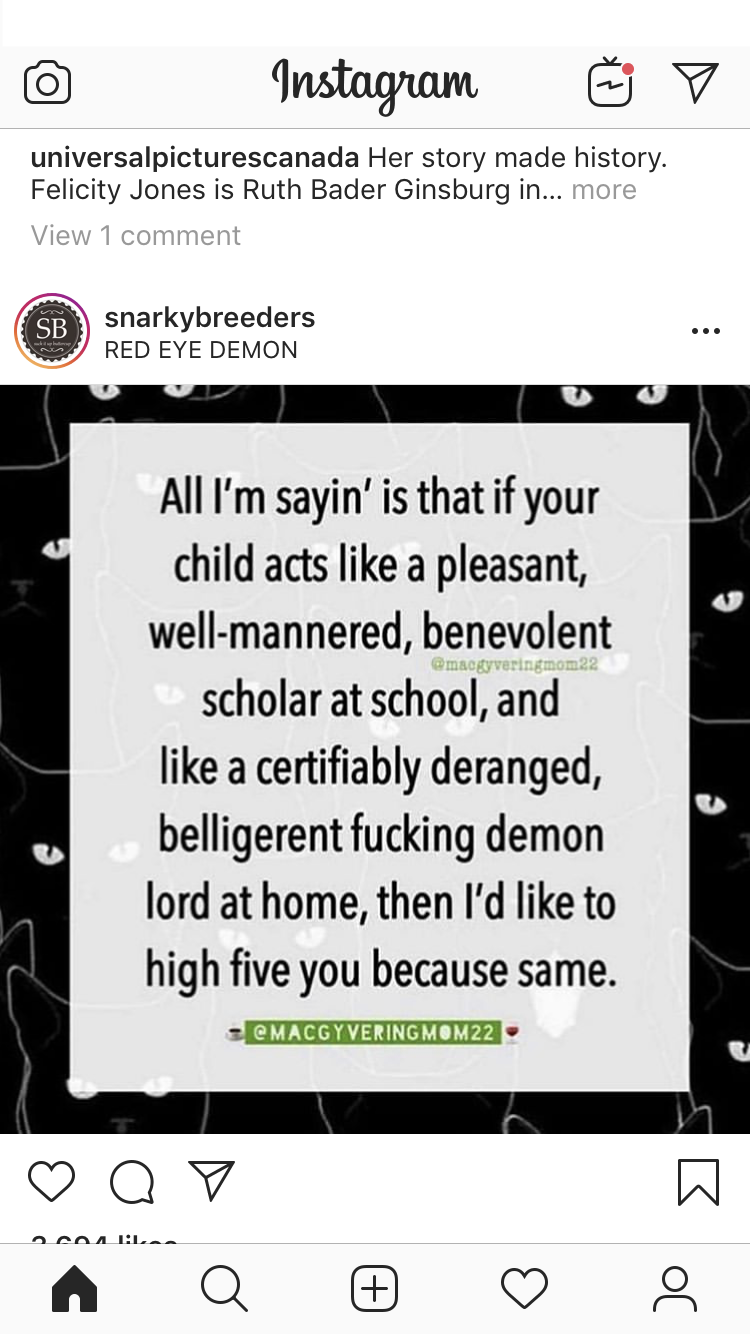This screenshot has width=750, height=1334.
Task: View 1 comment on universalpicturescanada post
Action: coord(136,236)
